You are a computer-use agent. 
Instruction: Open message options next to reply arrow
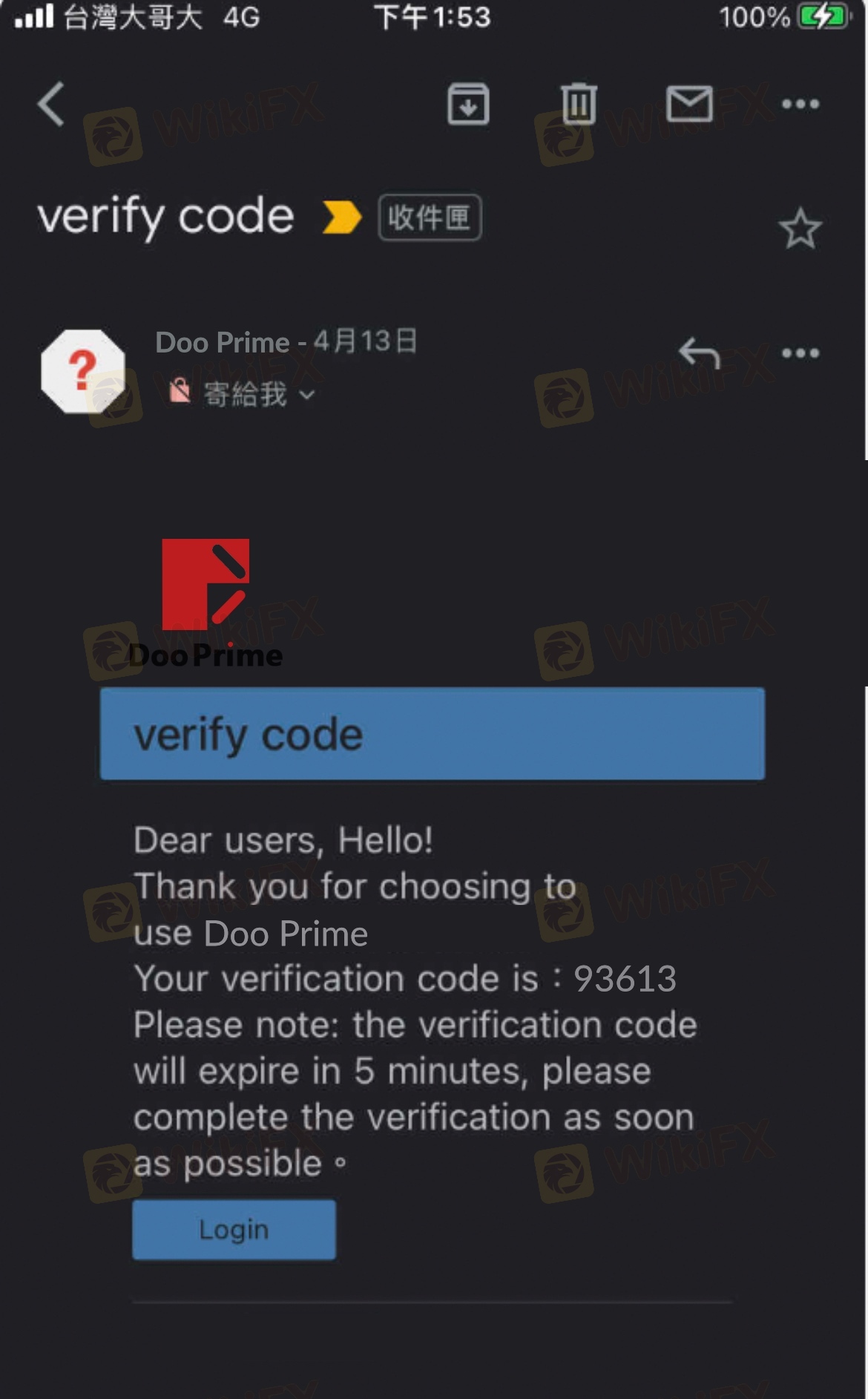tap(800, 353)
